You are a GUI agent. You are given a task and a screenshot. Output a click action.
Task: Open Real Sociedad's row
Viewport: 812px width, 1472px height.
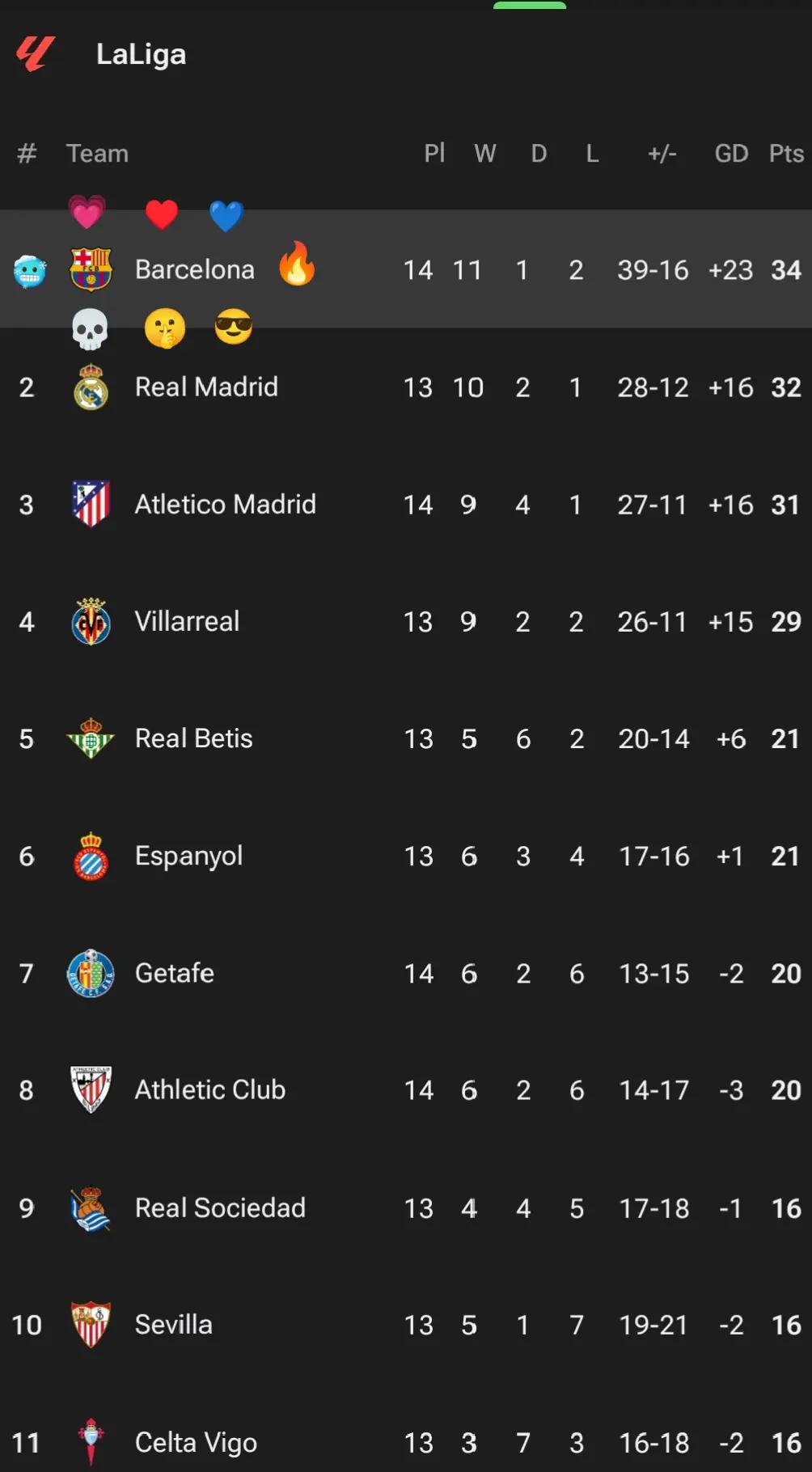[x=406, y=1208]
